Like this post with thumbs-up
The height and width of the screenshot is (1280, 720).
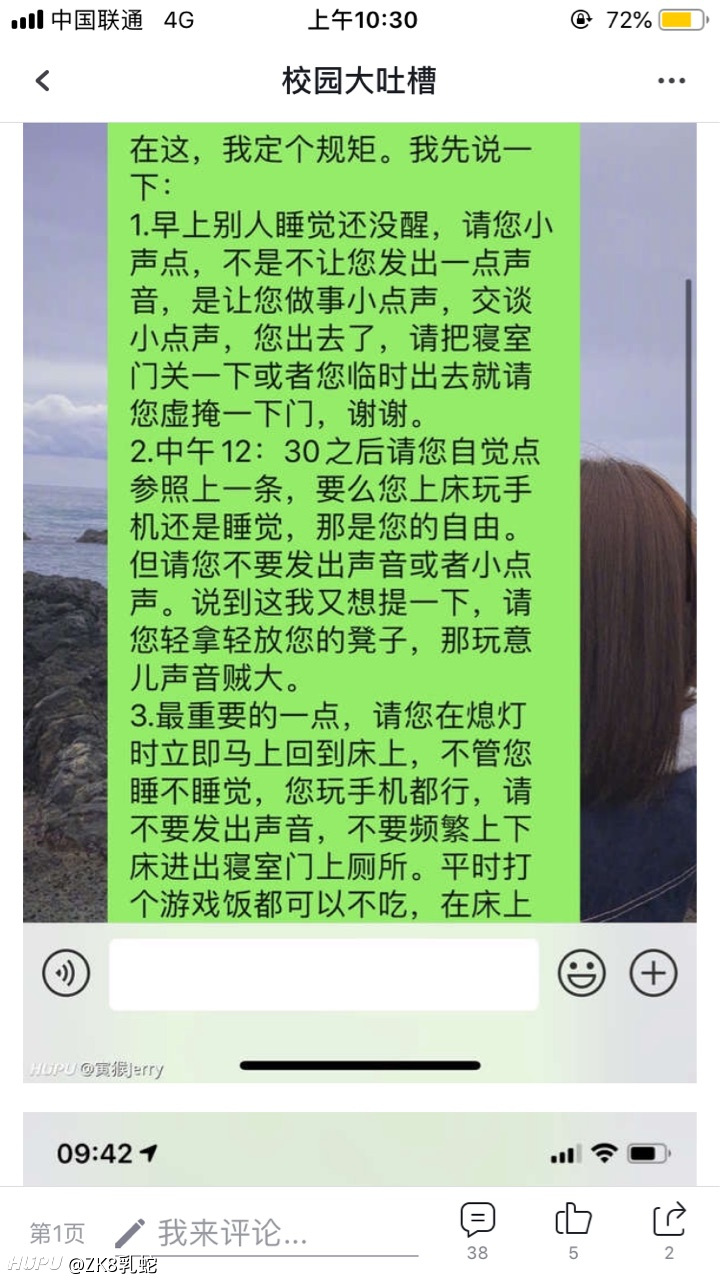point(573,1230)
